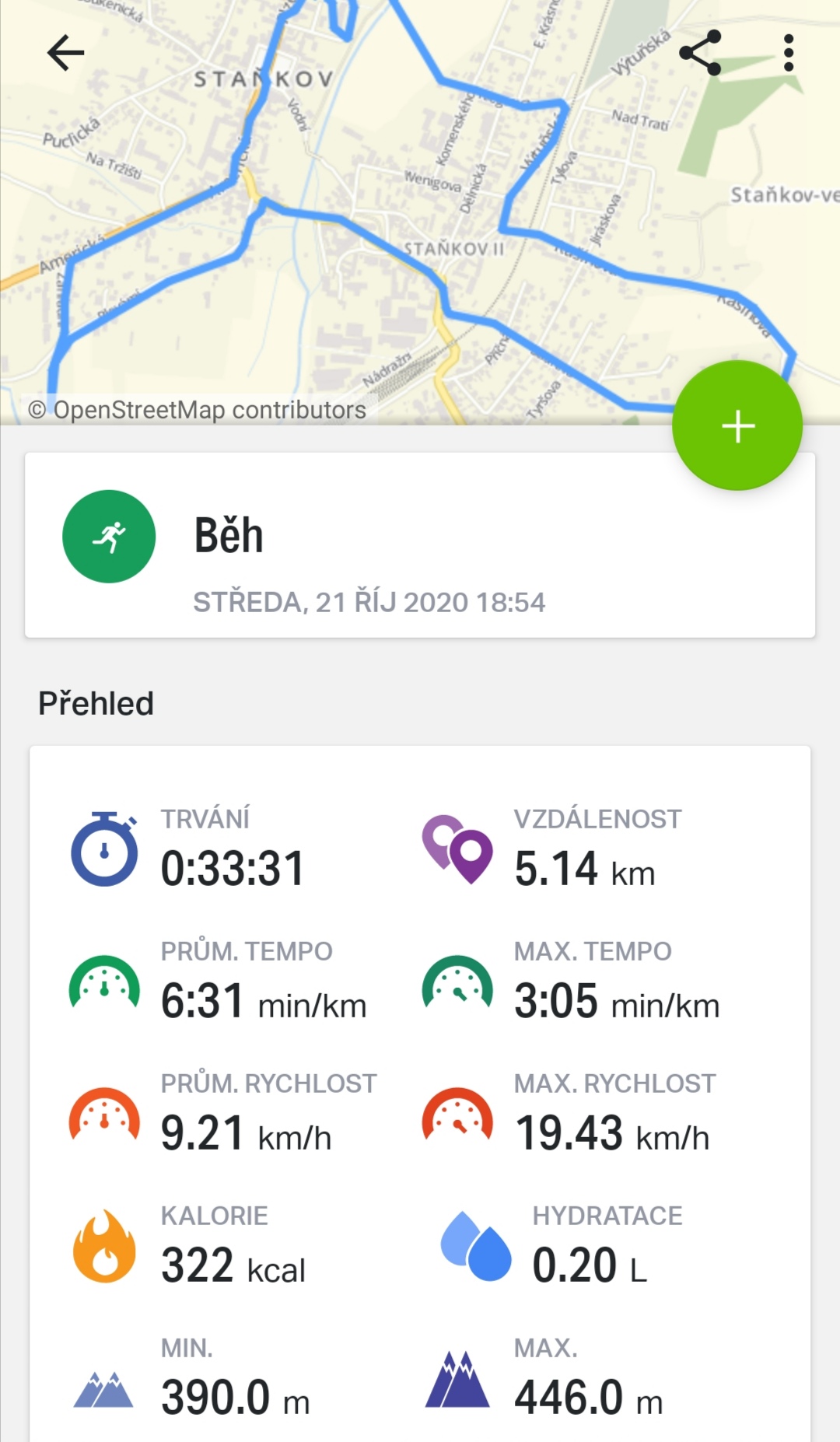Share this run activity
Viewport: 840px width, 1442px height.
click(x=701, y=53)
